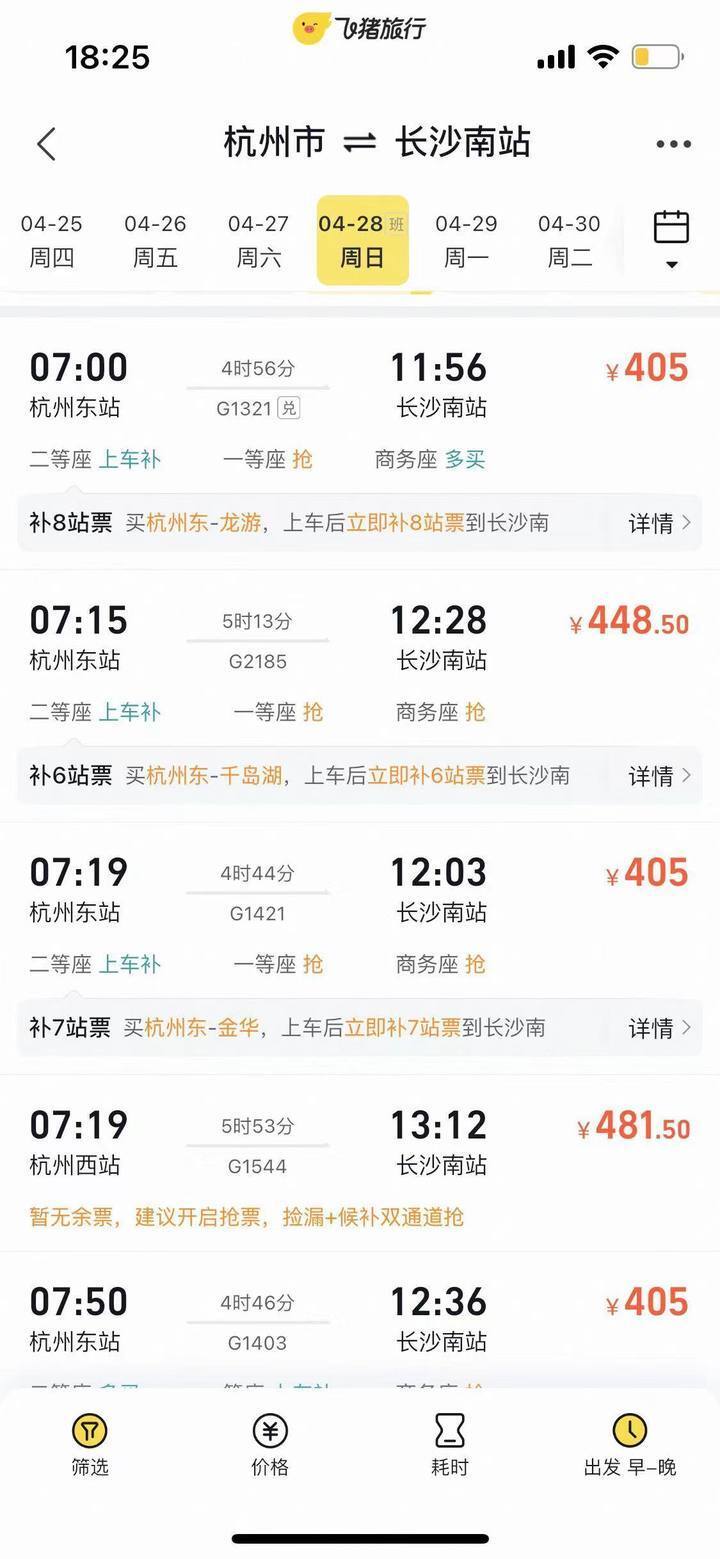
Task: Select the 07:19 G1544 train from 杭州西站
Action: 360,1140
